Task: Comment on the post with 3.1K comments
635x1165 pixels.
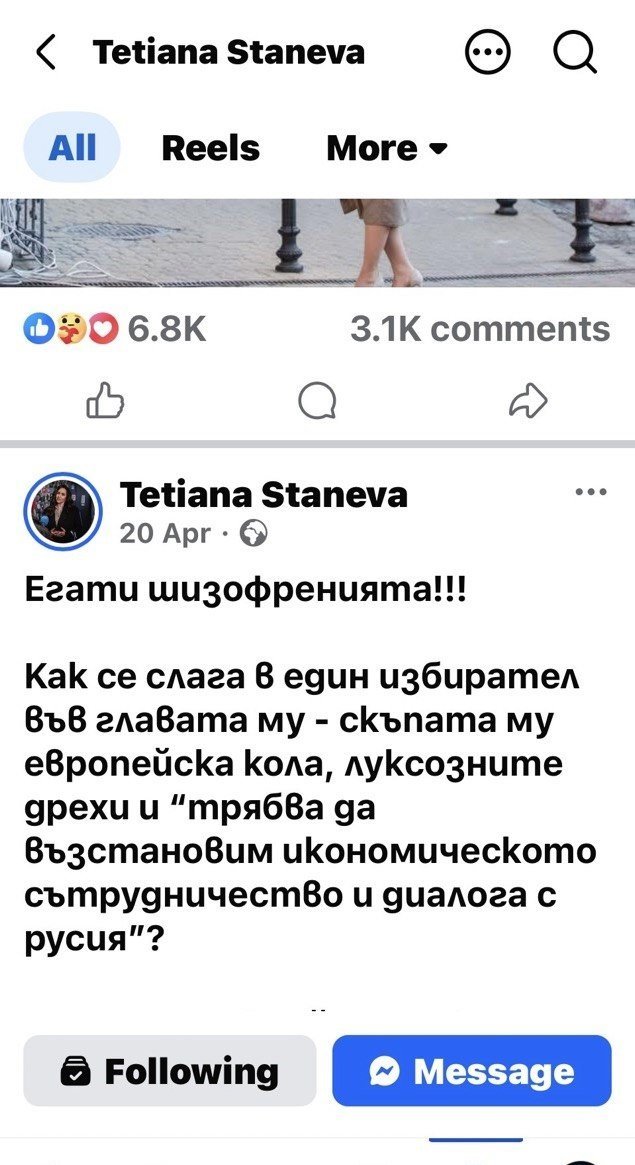Action: click(317, 402)
